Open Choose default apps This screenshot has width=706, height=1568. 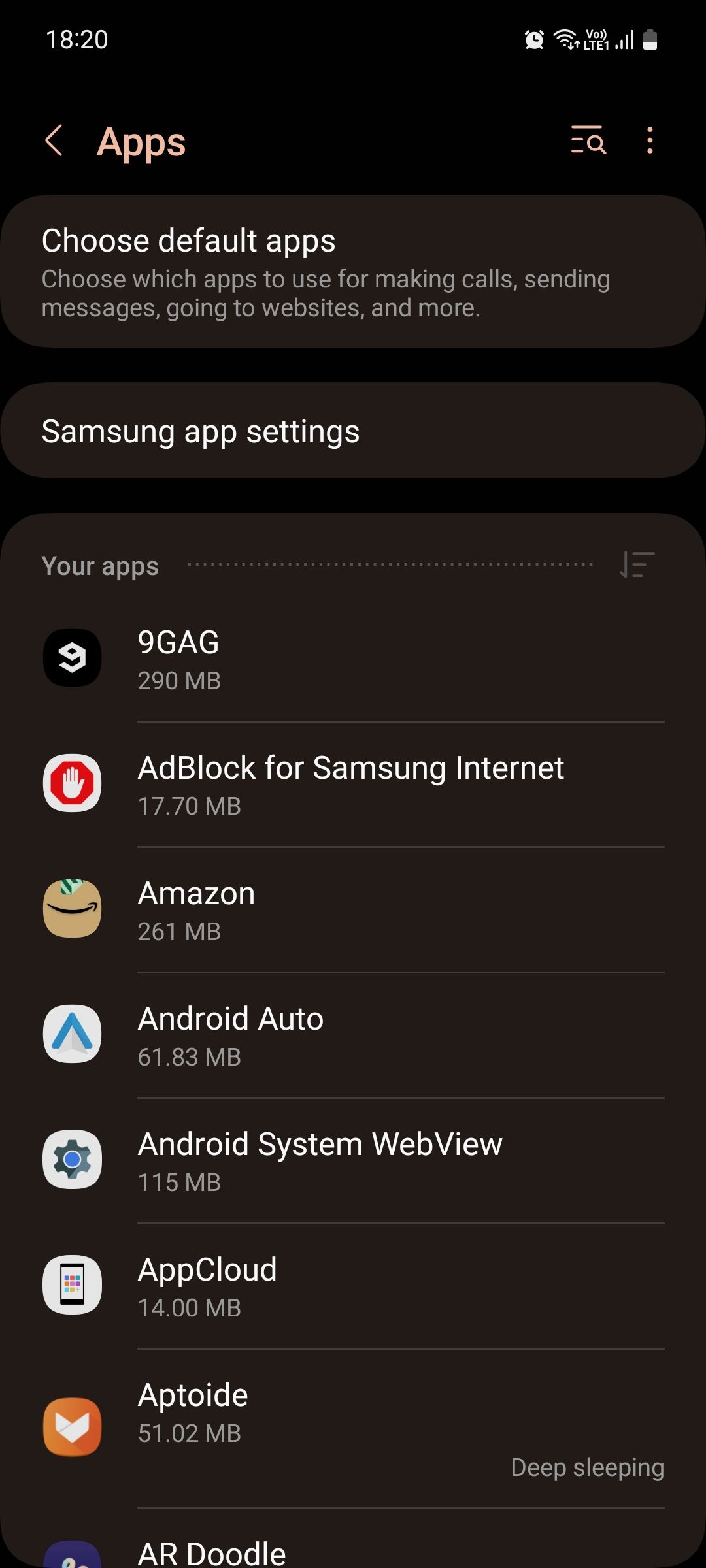(x=353, y=271)
